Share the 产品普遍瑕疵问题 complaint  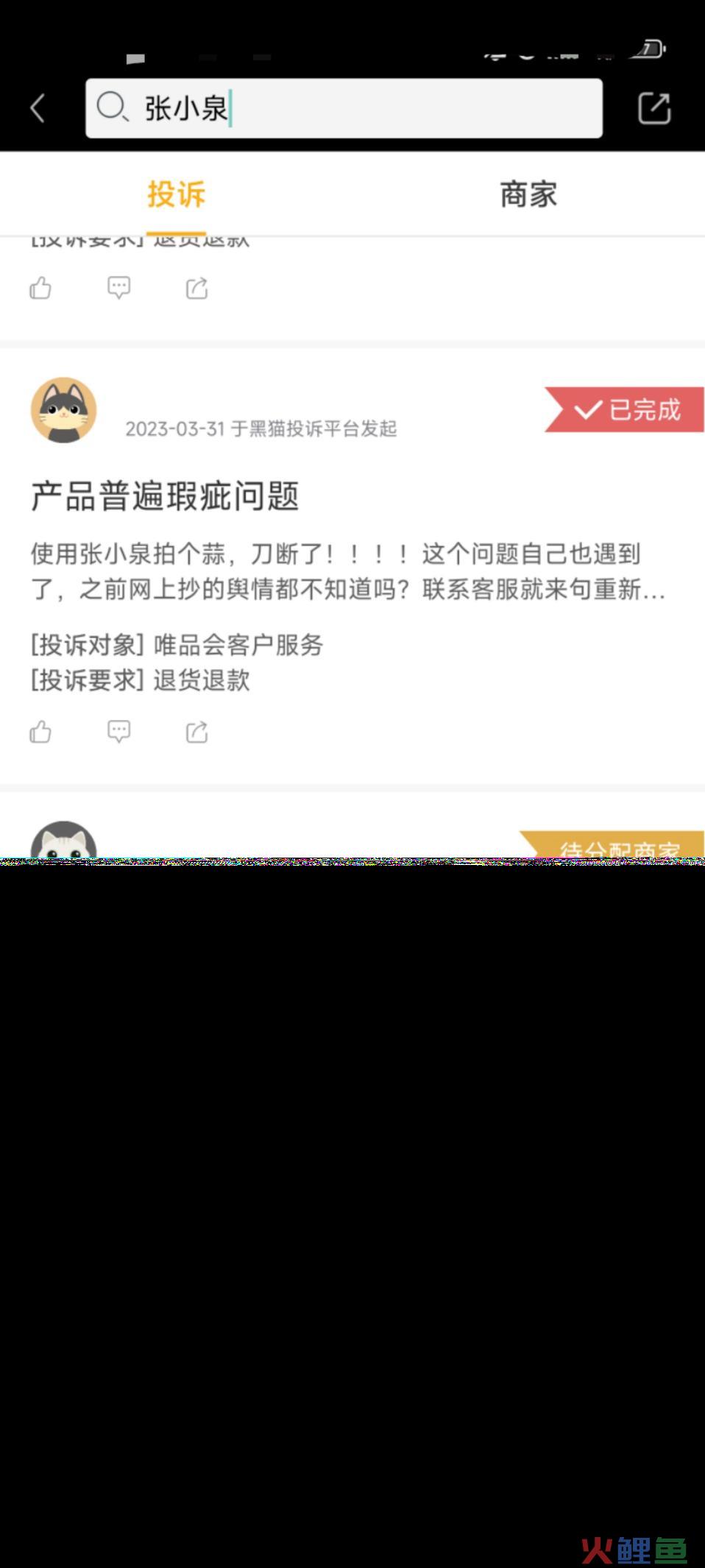196,732
